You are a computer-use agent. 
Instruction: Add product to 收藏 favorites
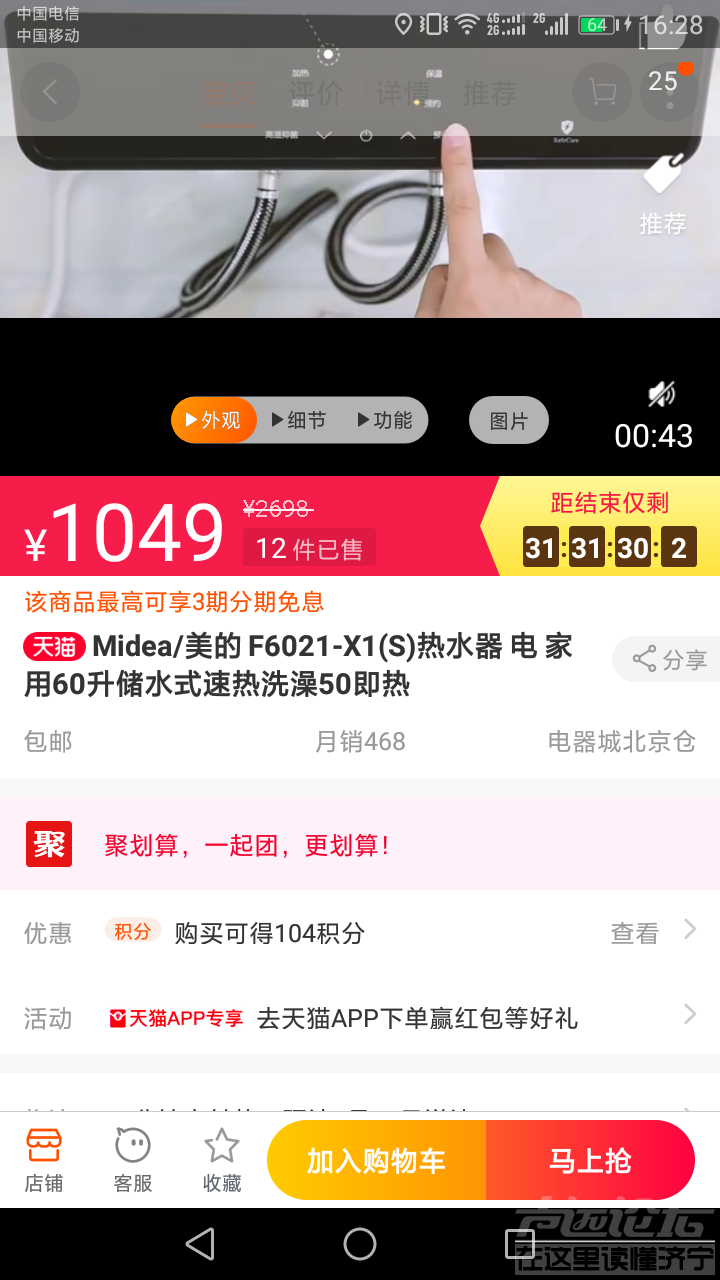pos(222,1160)
